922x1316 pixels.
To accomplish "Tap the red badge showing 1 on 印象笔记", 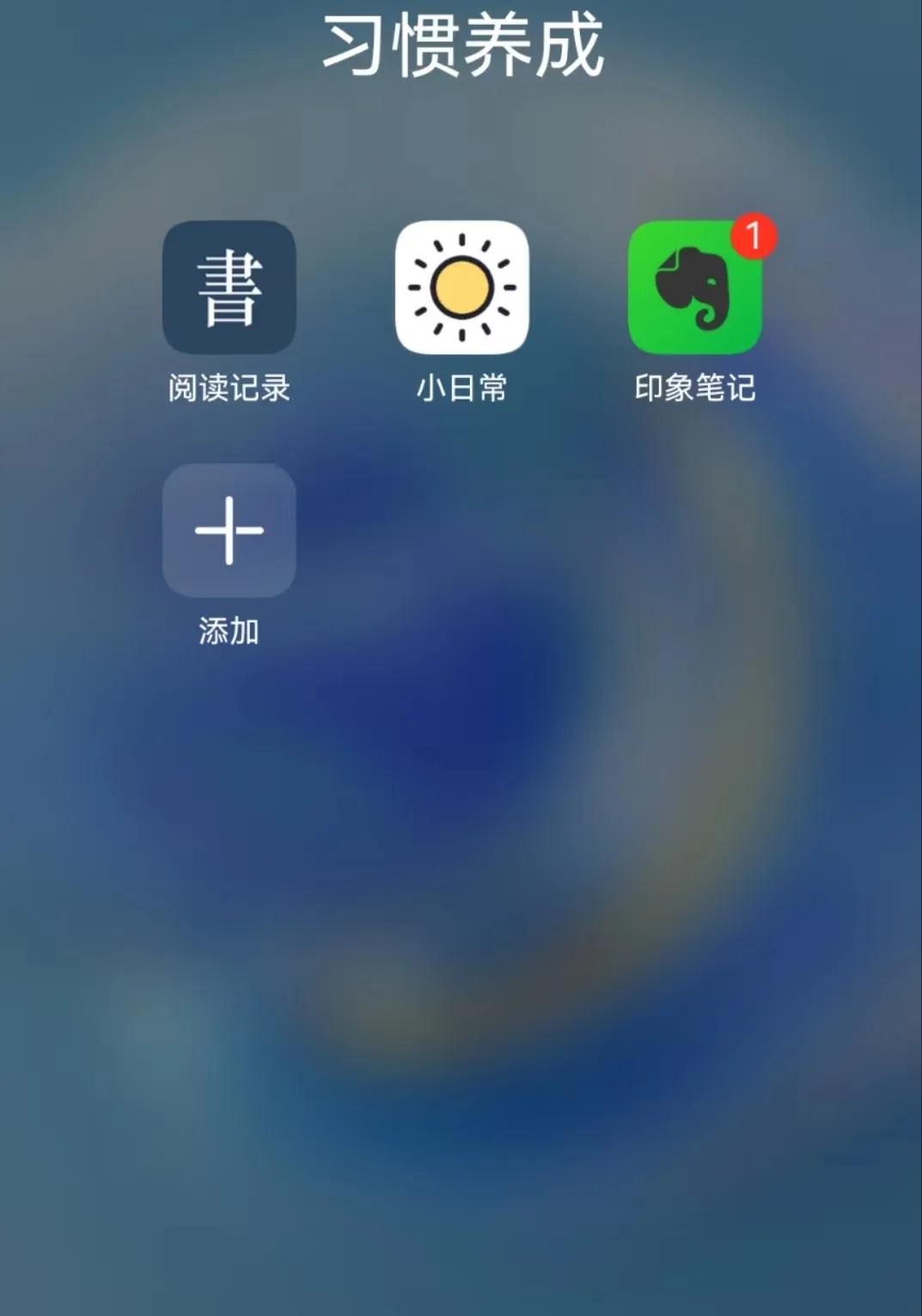I will tap(754, 239).
